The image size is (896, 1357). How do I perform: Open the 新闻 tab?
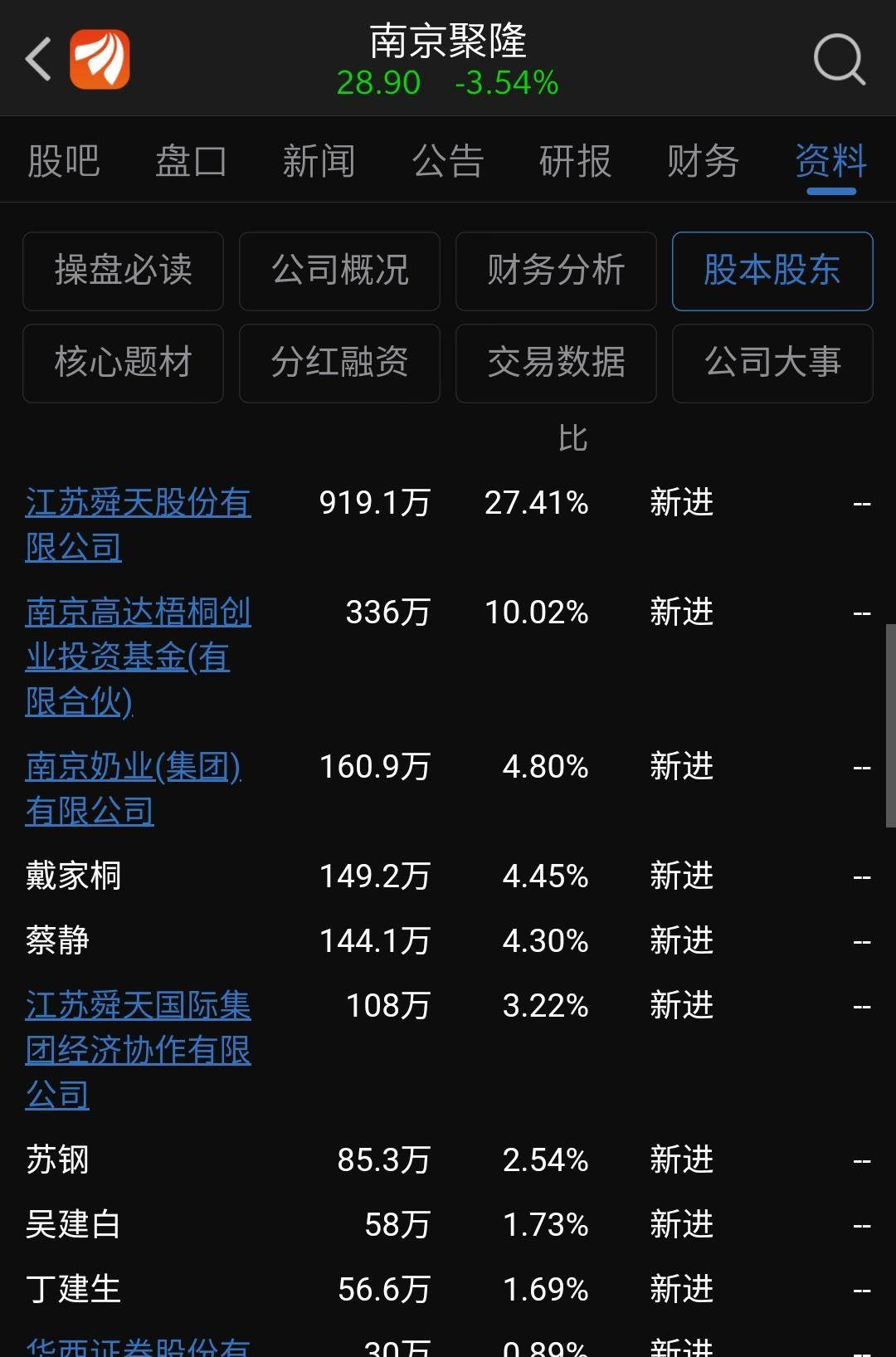(x=319, y=162)
